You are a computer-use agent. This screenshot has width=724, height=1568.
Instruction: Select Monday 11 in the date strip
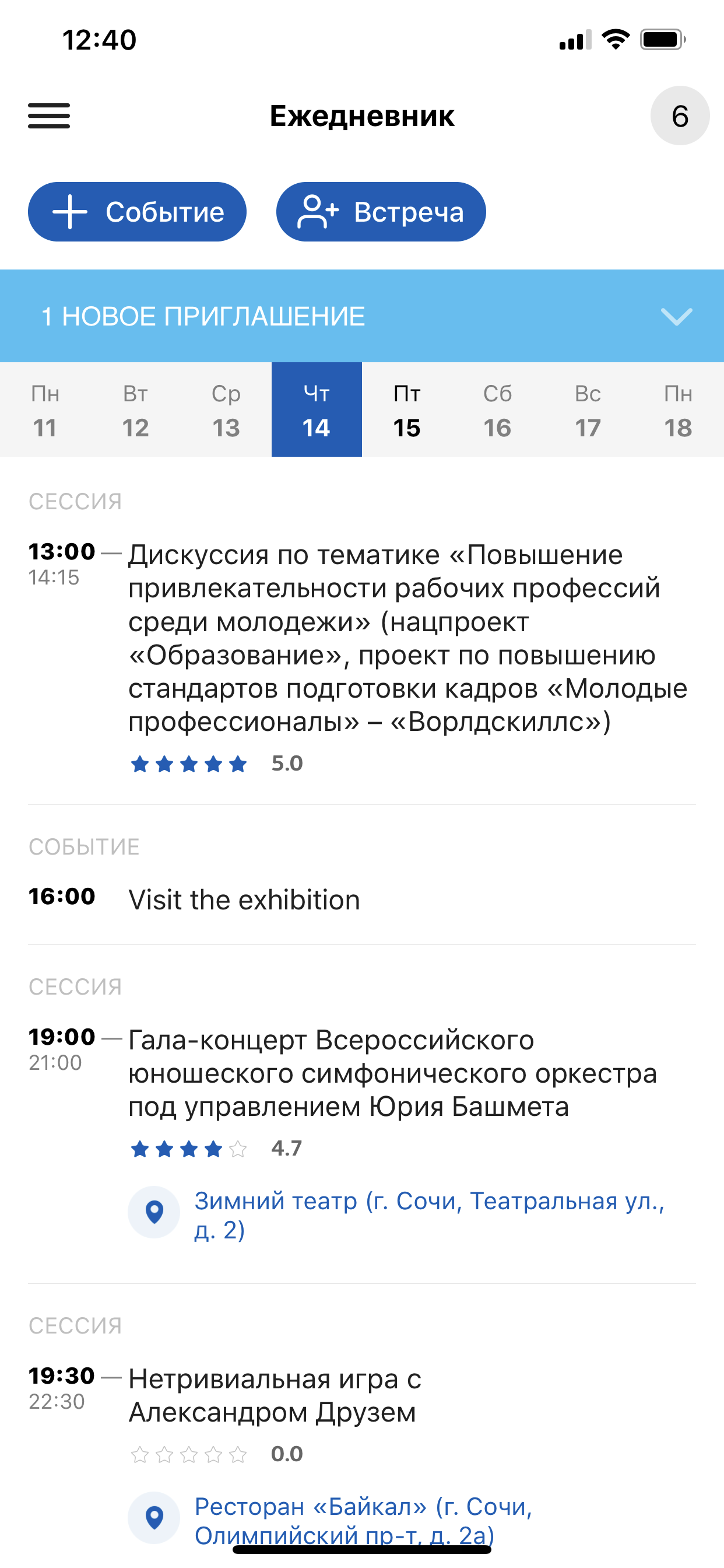[45, 409]
